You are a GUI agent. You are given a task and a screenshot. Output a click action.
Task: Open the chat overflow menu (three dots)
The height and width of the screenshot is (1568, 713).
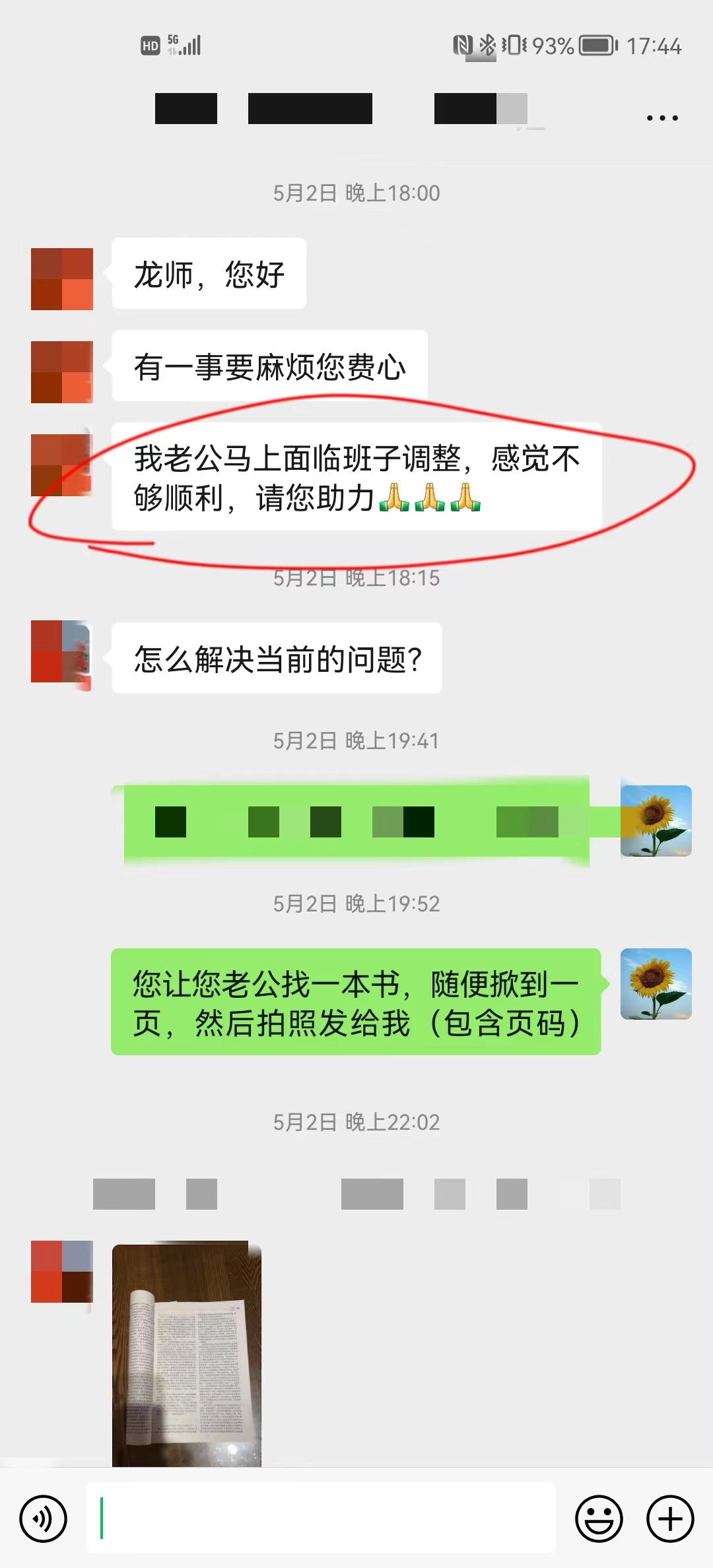(x=662, y=118)
